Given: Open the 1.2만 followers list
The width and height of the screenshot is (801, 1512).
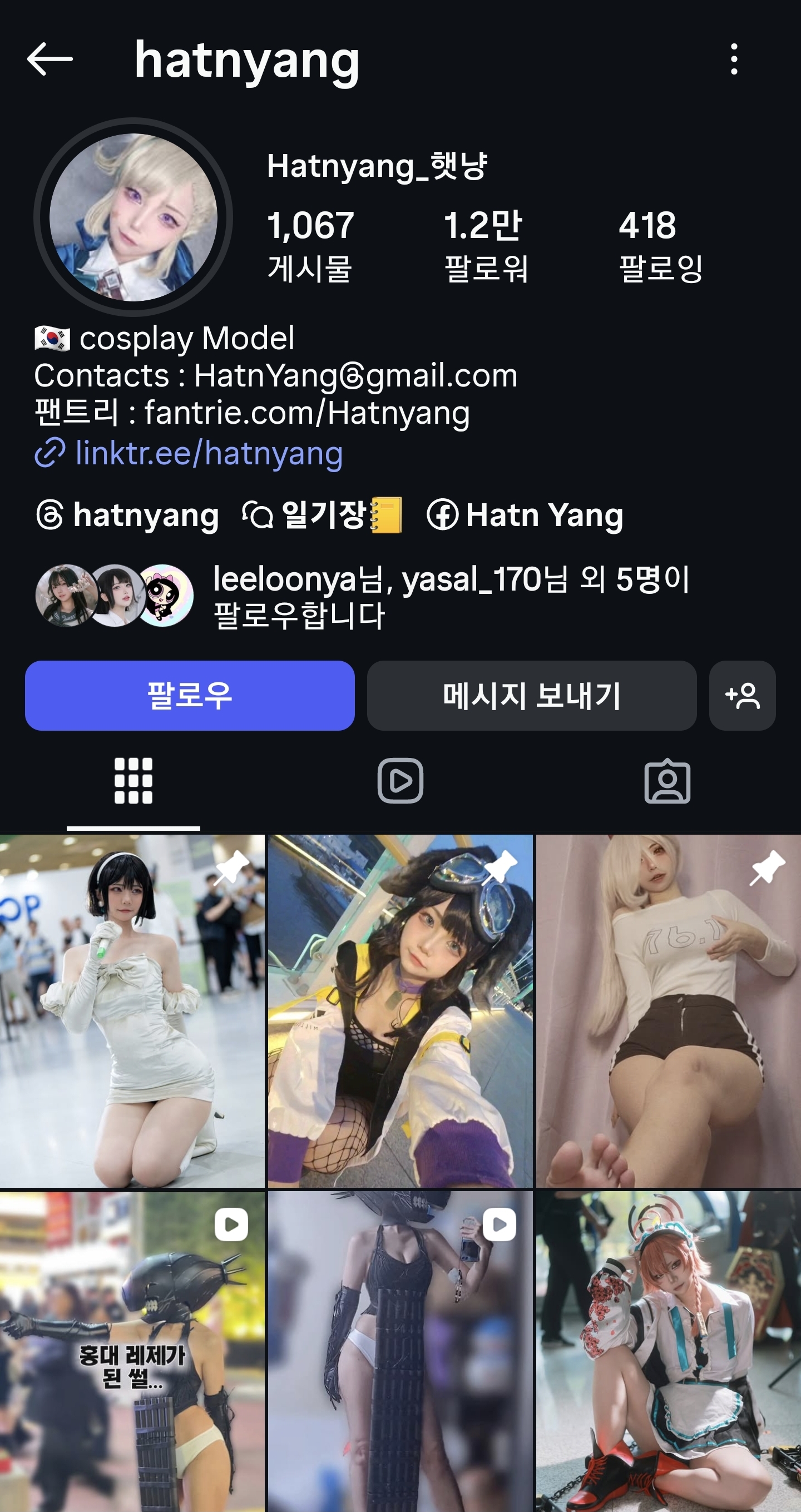Looking at the screenshot, I should point(485,246).
